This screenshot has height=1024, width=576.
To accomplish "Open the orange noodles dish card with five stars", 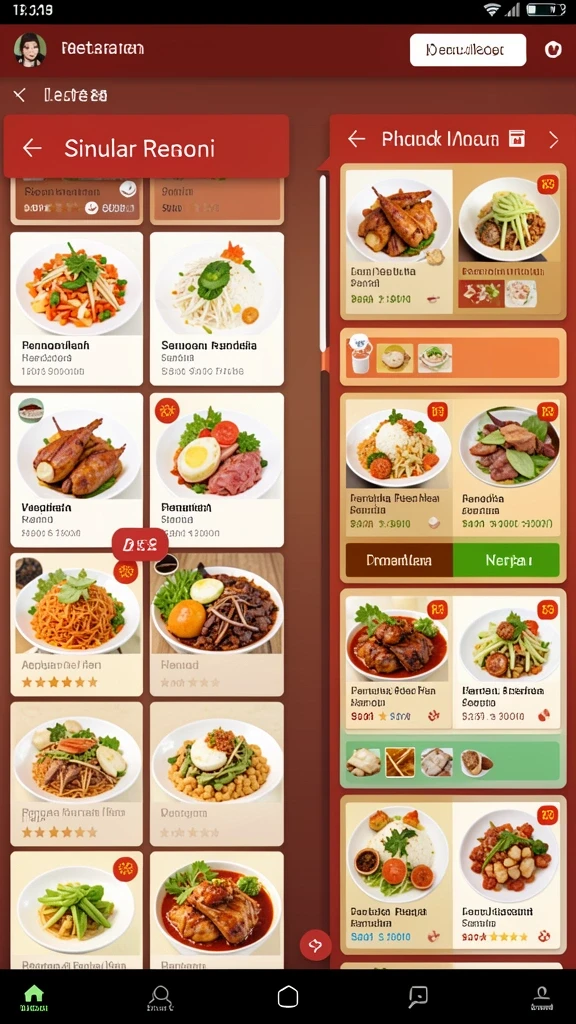I will [76, 624].
